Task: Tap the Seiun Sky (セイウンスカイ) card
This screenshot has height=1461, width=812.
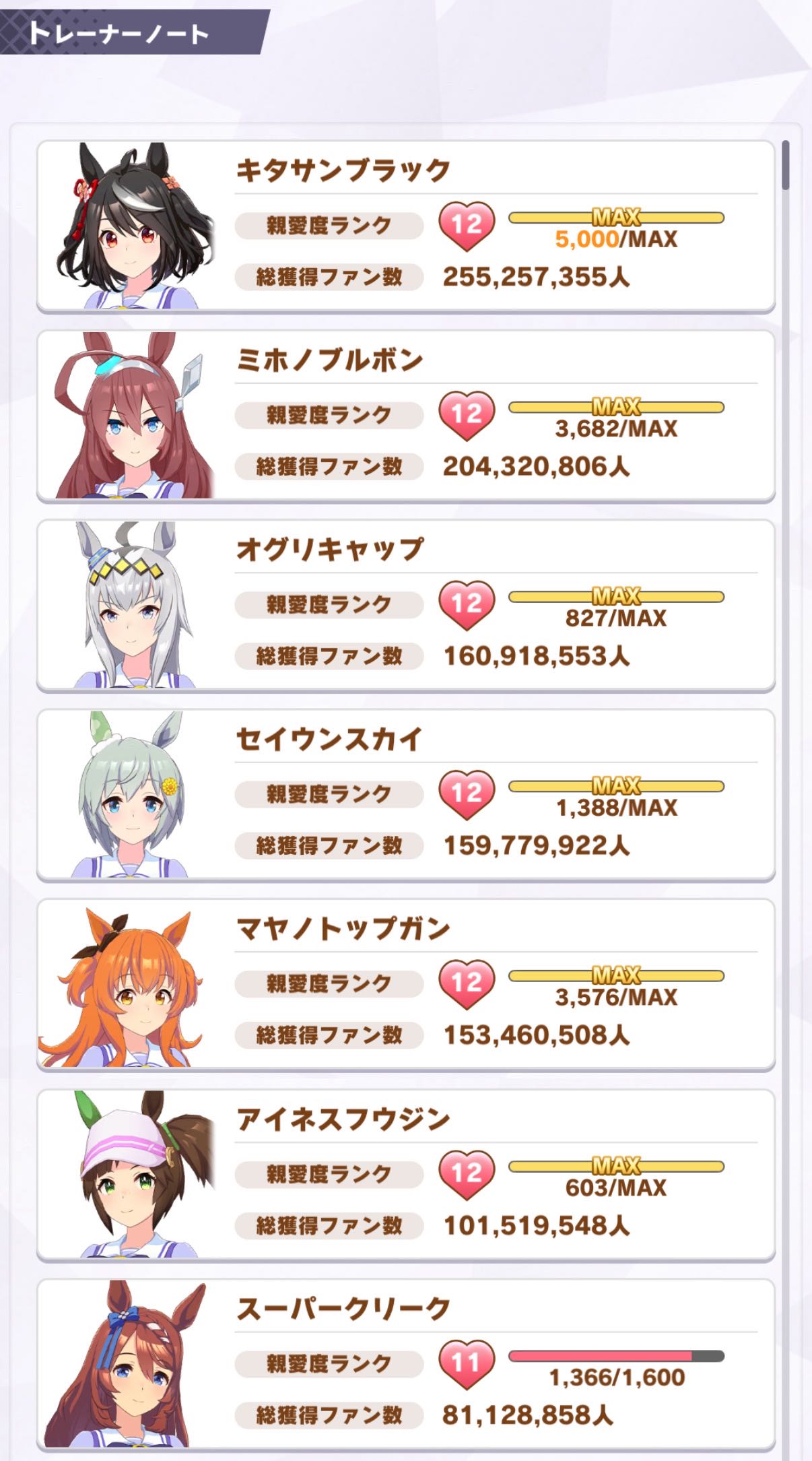Action: click(405, 795)
